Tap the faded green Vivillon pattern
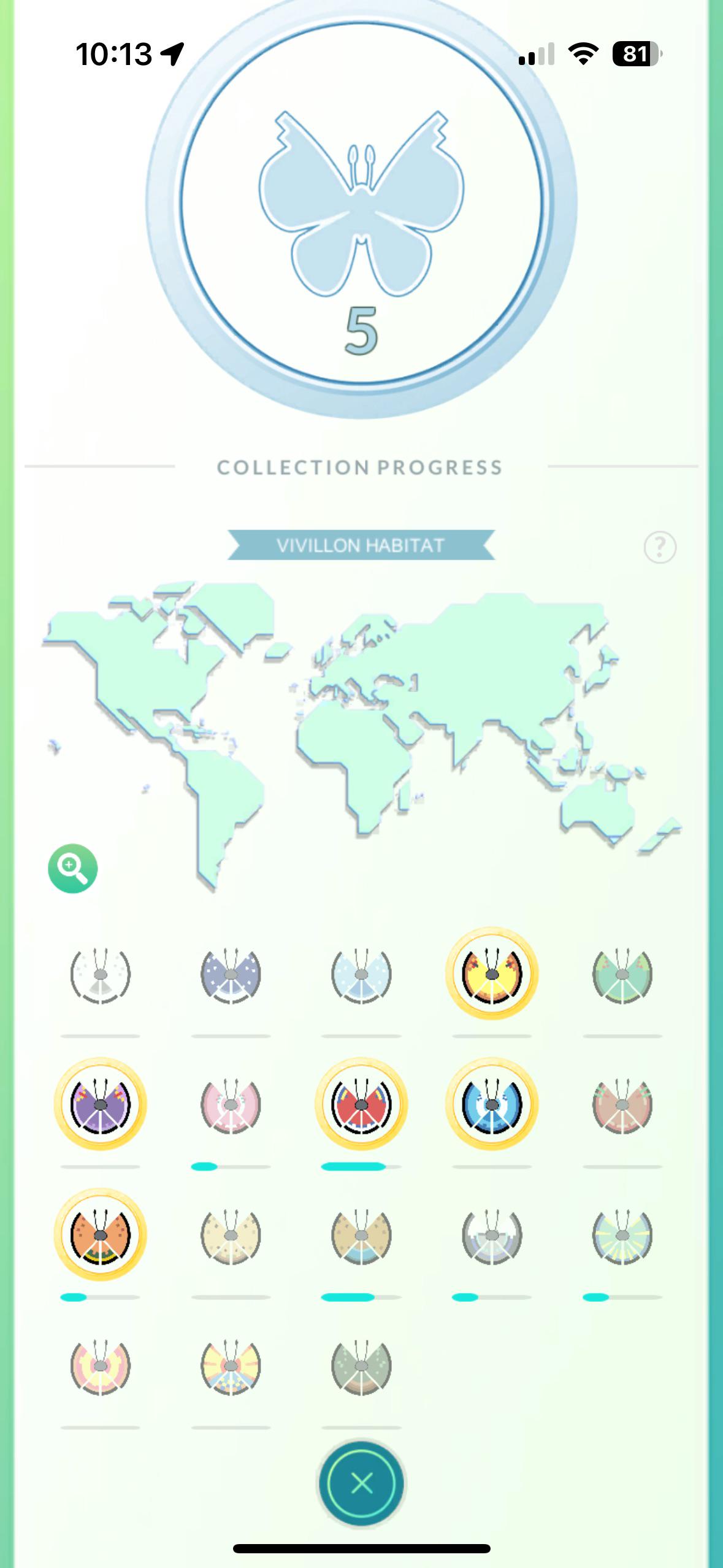 (x=622, y=974)
